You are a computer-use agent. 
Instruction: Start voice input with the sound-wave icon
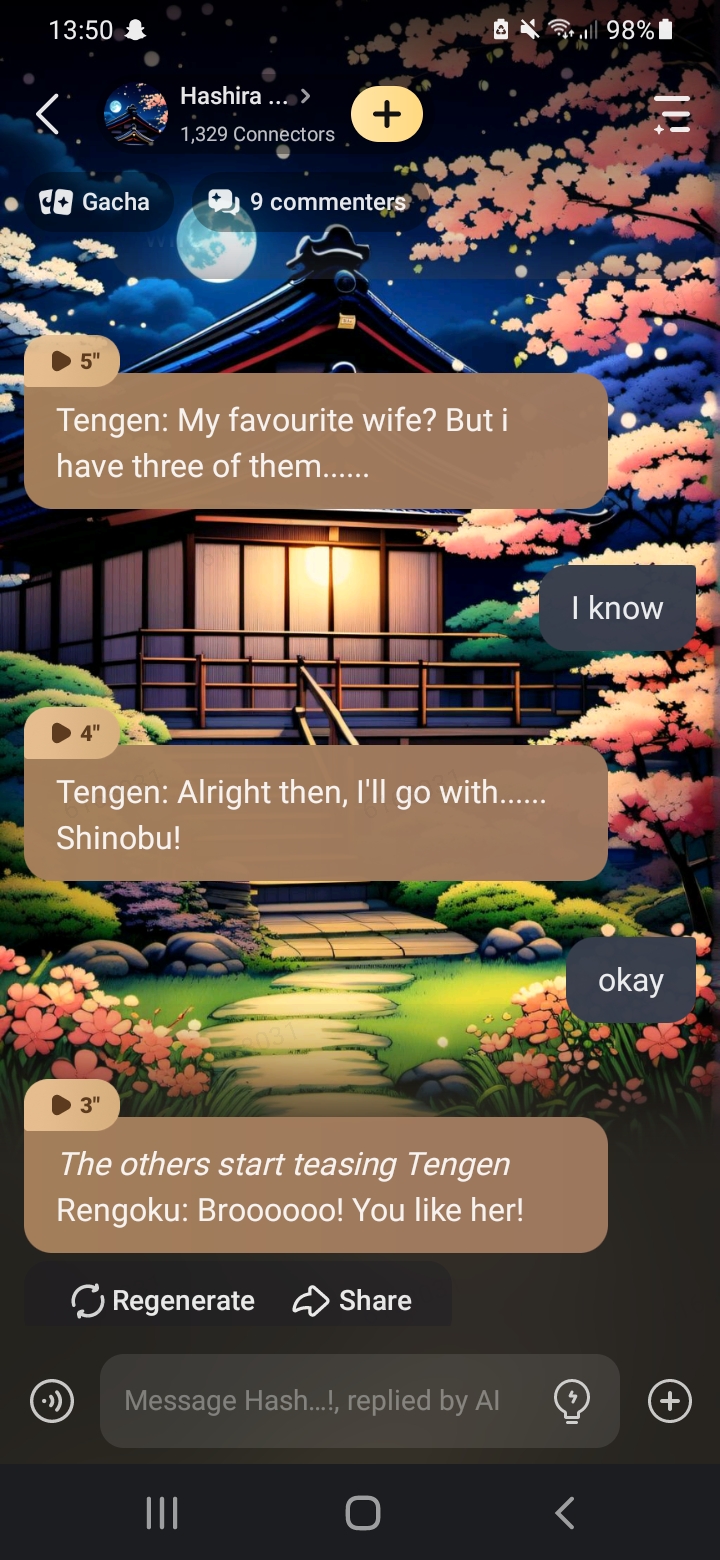pyautogui.click(x=52, y=1401)
